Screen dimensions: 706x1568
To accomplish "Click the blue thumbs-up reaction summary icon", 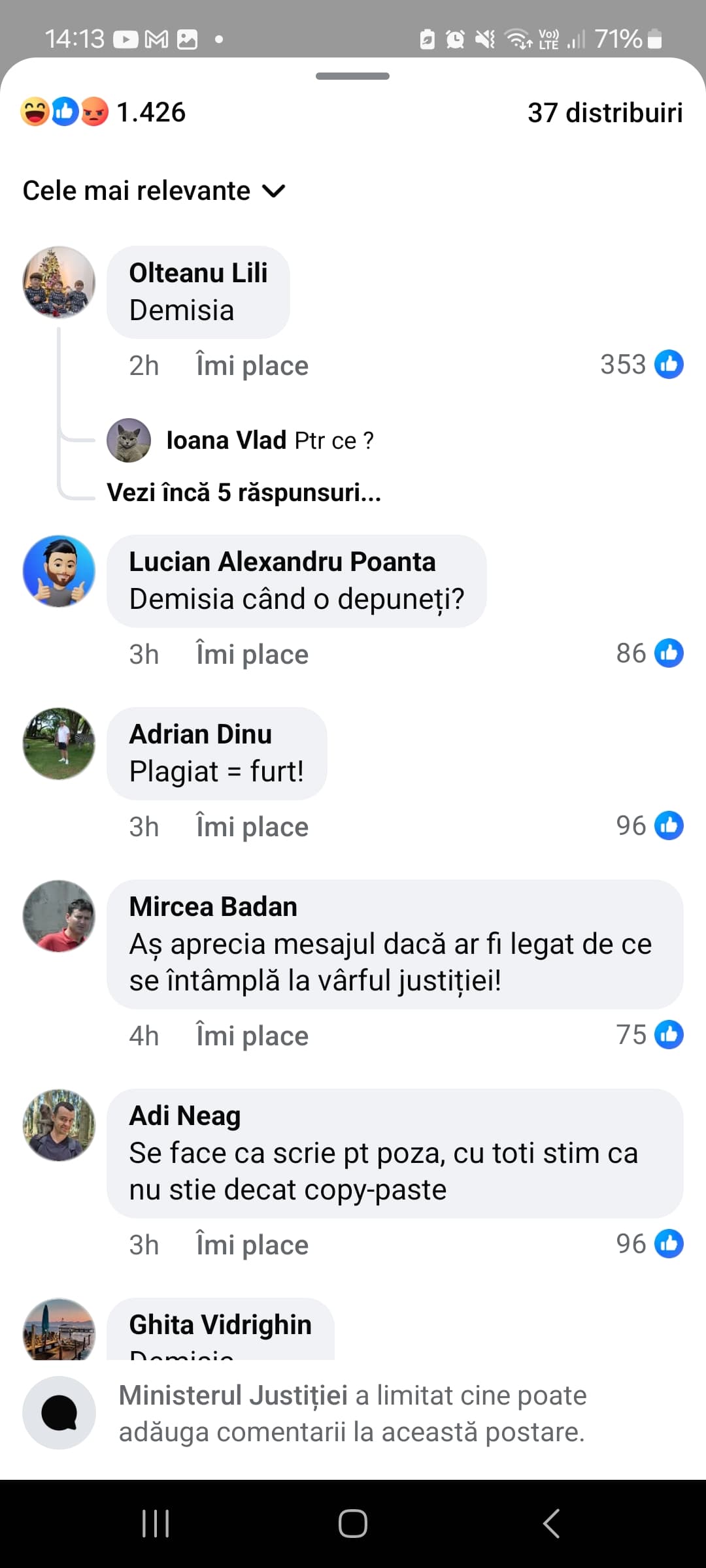I will [65, 112].
